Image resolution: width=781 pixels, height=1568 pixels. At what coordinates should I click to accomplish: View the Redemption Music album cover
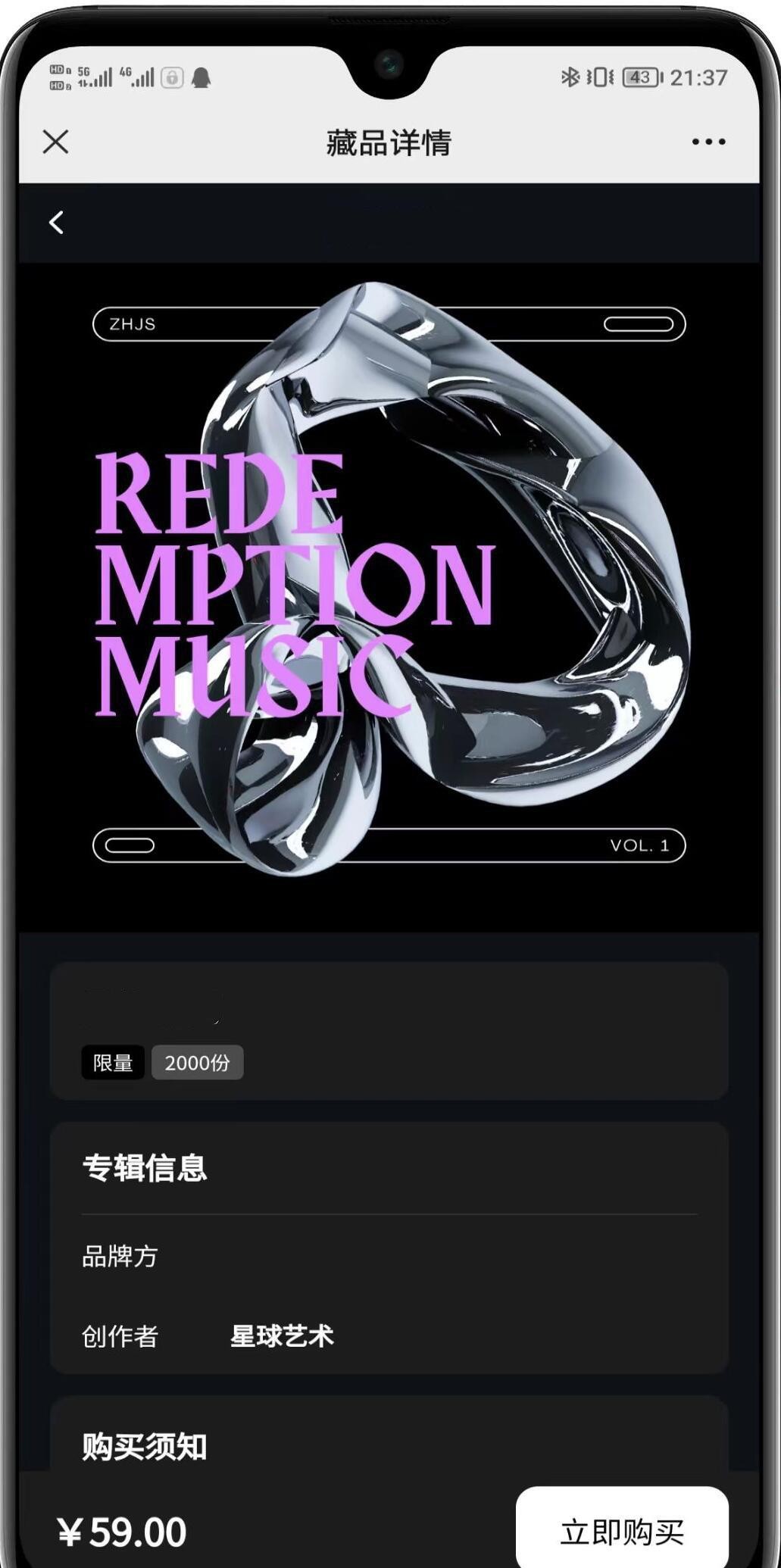pos(389,583)
